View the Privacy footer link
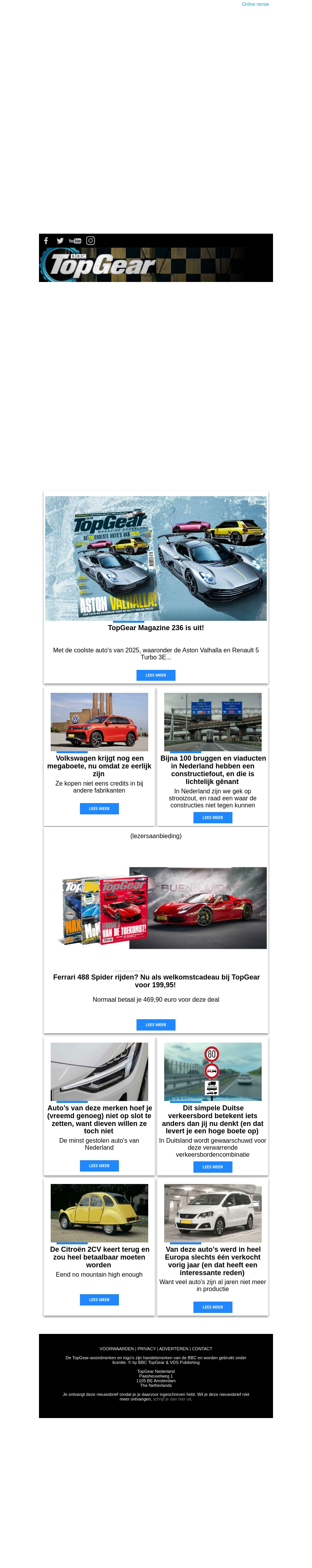 [x=146, y=1349]
